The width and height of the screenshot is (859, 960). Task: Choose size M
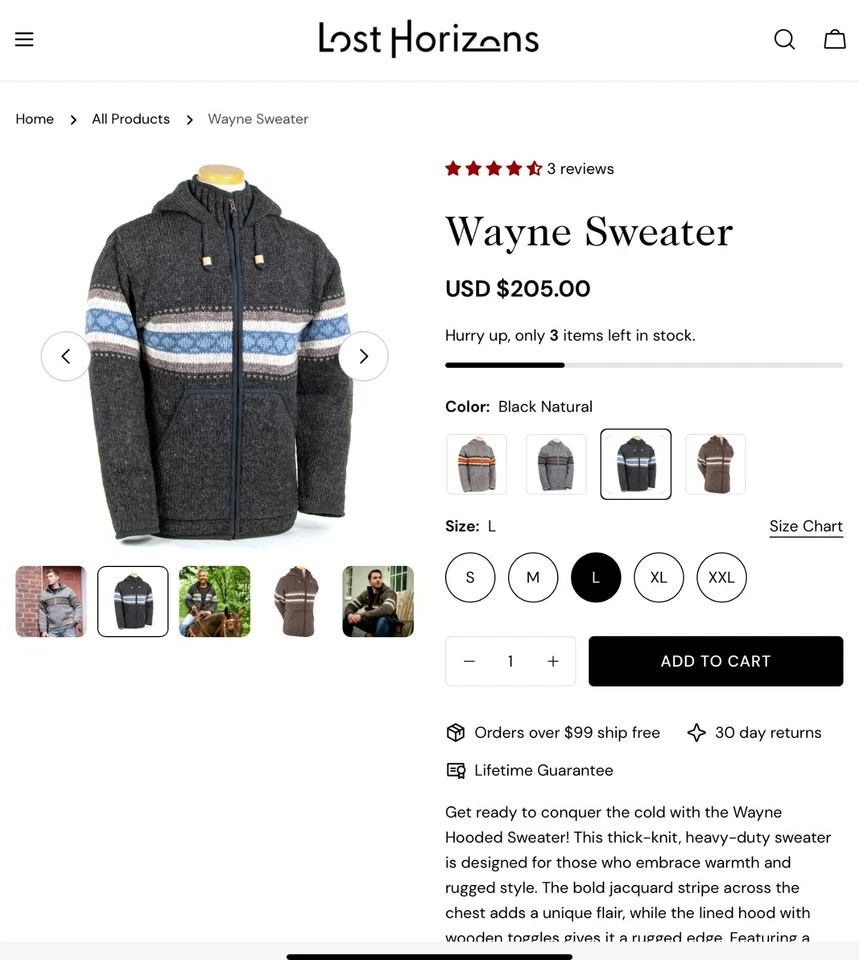tap(533, 577)
